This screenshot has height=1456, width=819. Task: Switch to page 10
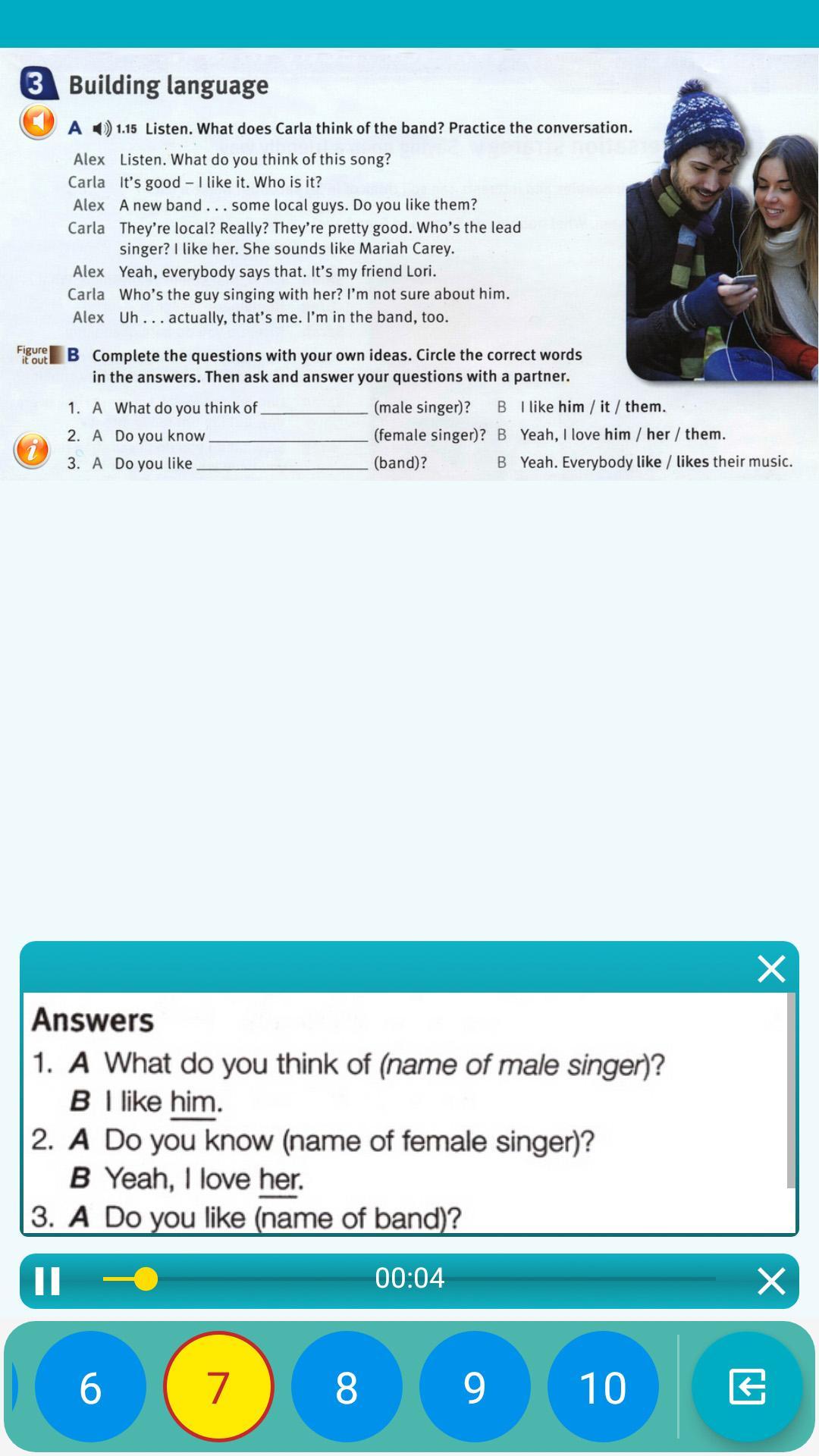point(603,1386)
